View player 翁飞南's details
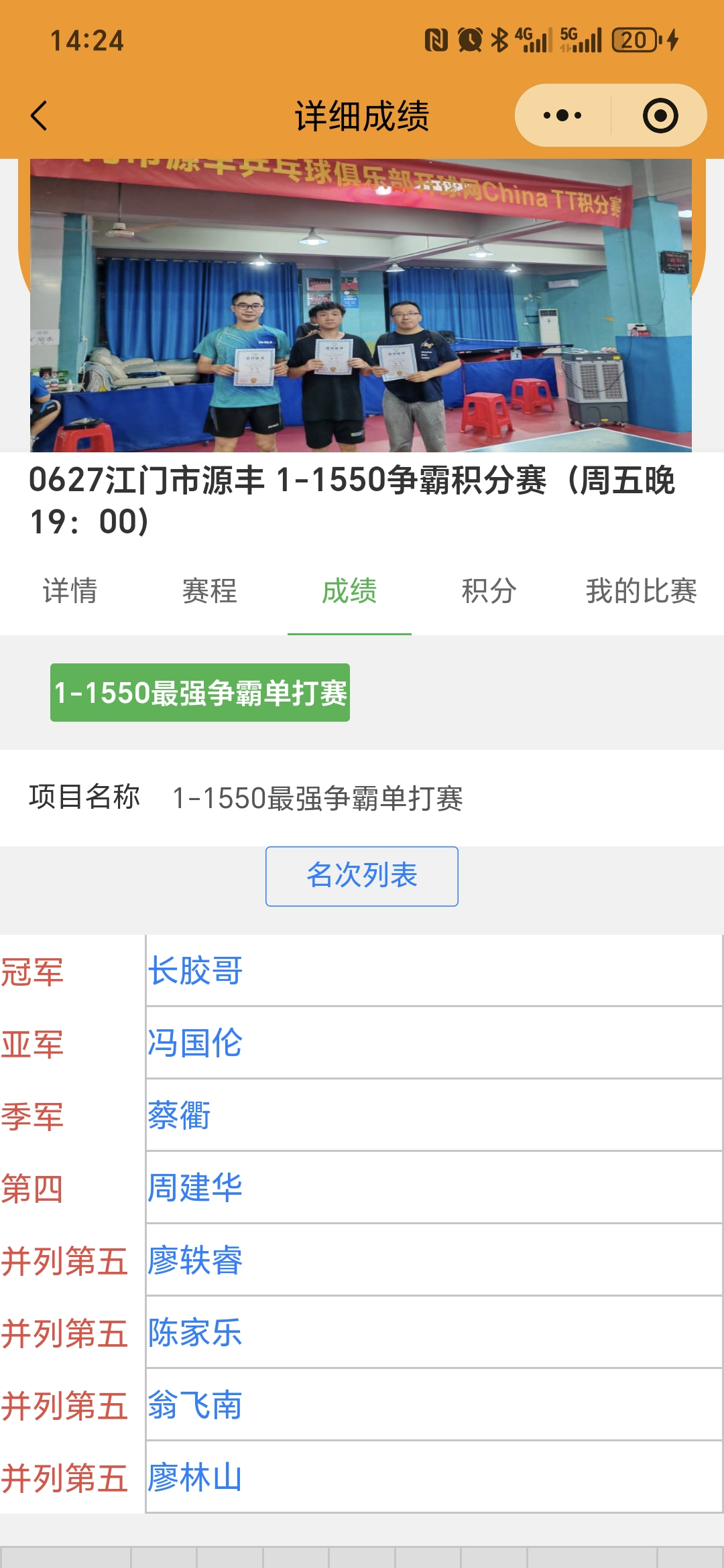The width and height of the screenshot is (724, 1568). (x=195, y=1405)
